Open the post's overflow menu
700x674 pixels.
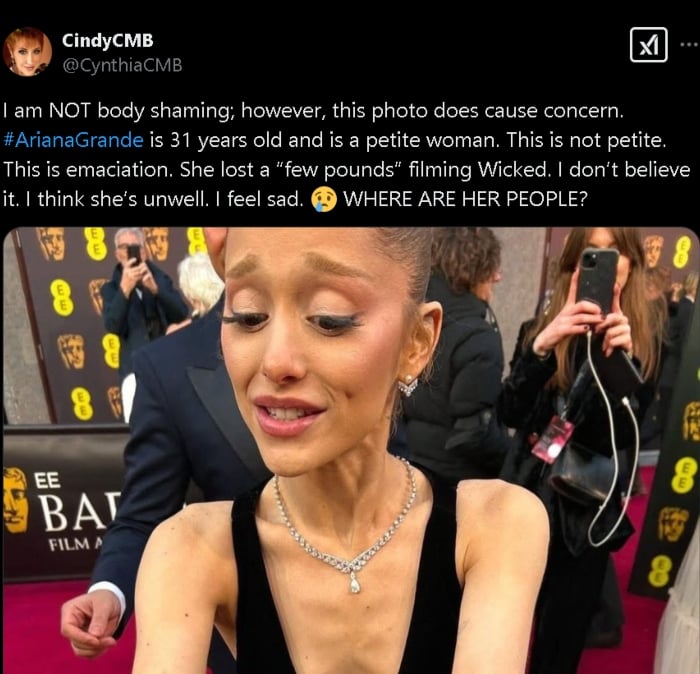point(689,45)
